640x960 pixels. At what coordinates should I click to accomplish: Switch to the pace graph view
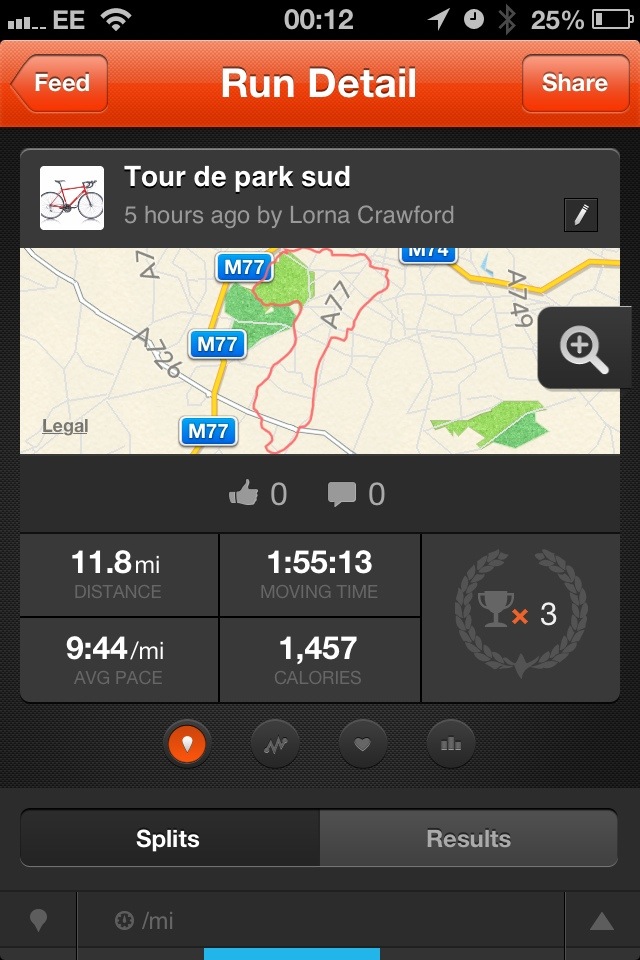[275, 743]
